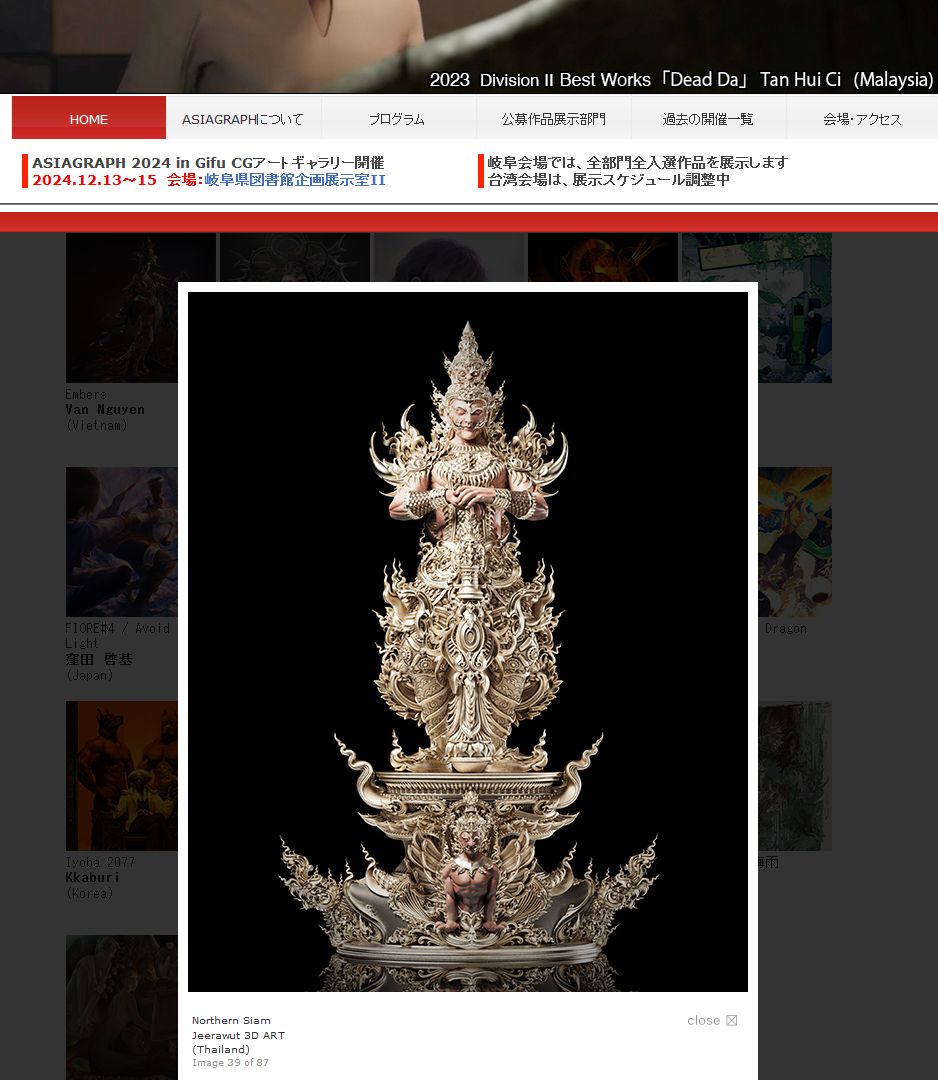
Task: Open the FIORE#4 / Avoid Light artwork
Action: click(x=120, y=541)
